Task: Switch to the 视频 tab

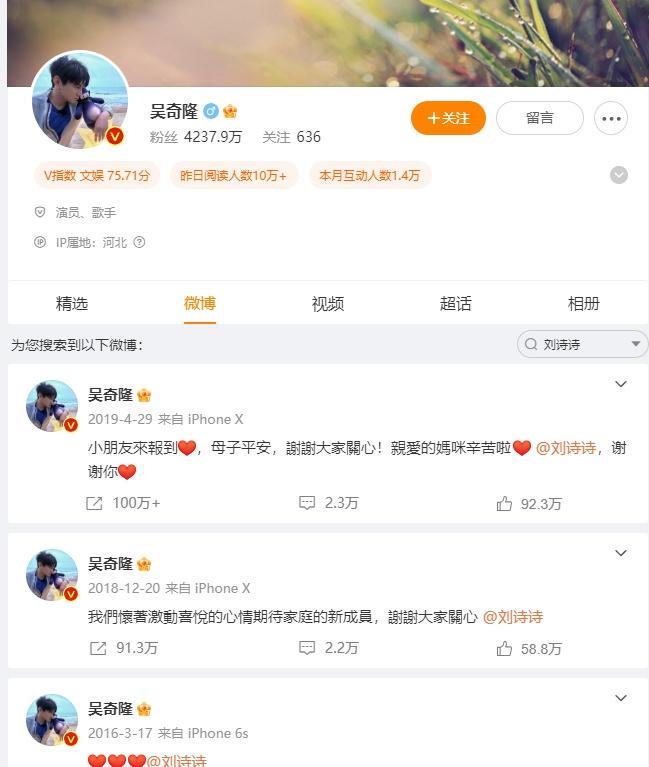Action: point(328,304)
